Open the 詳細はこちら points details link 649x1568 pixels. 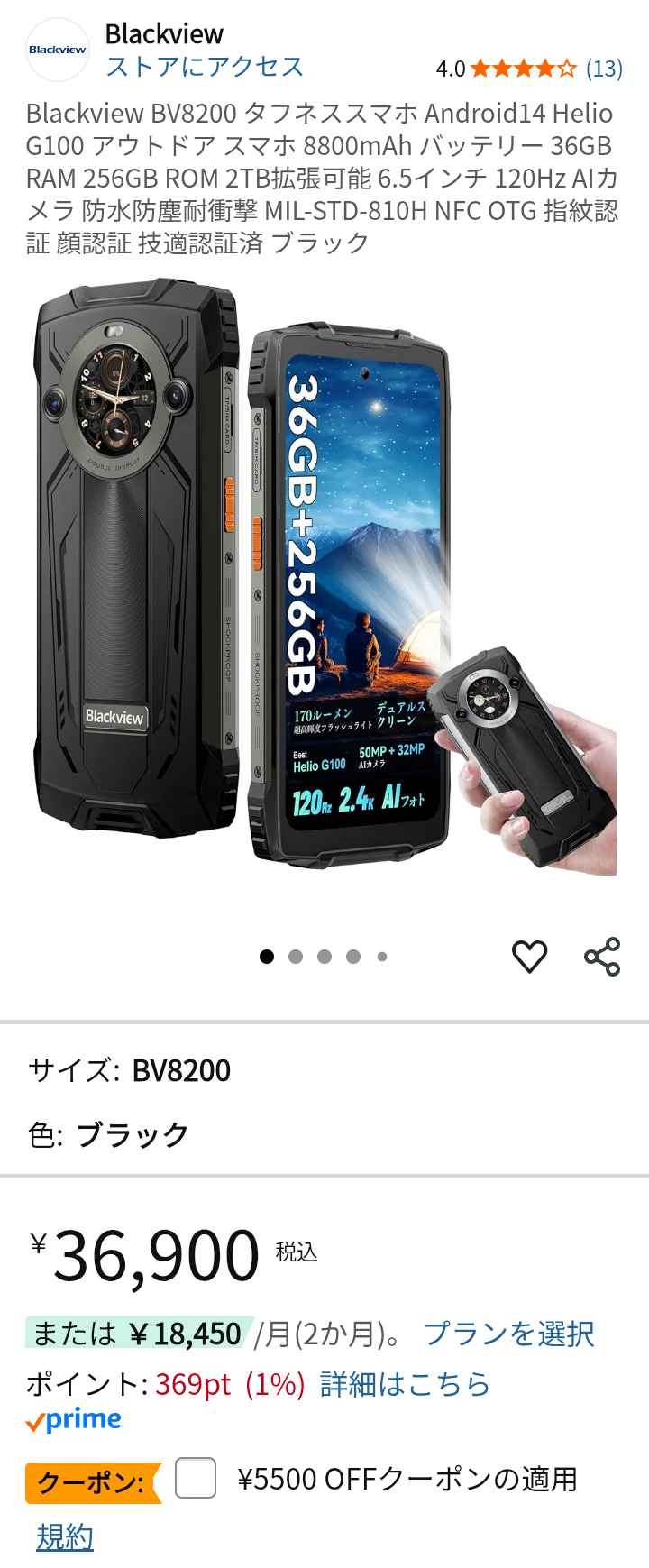(405, 1384)
